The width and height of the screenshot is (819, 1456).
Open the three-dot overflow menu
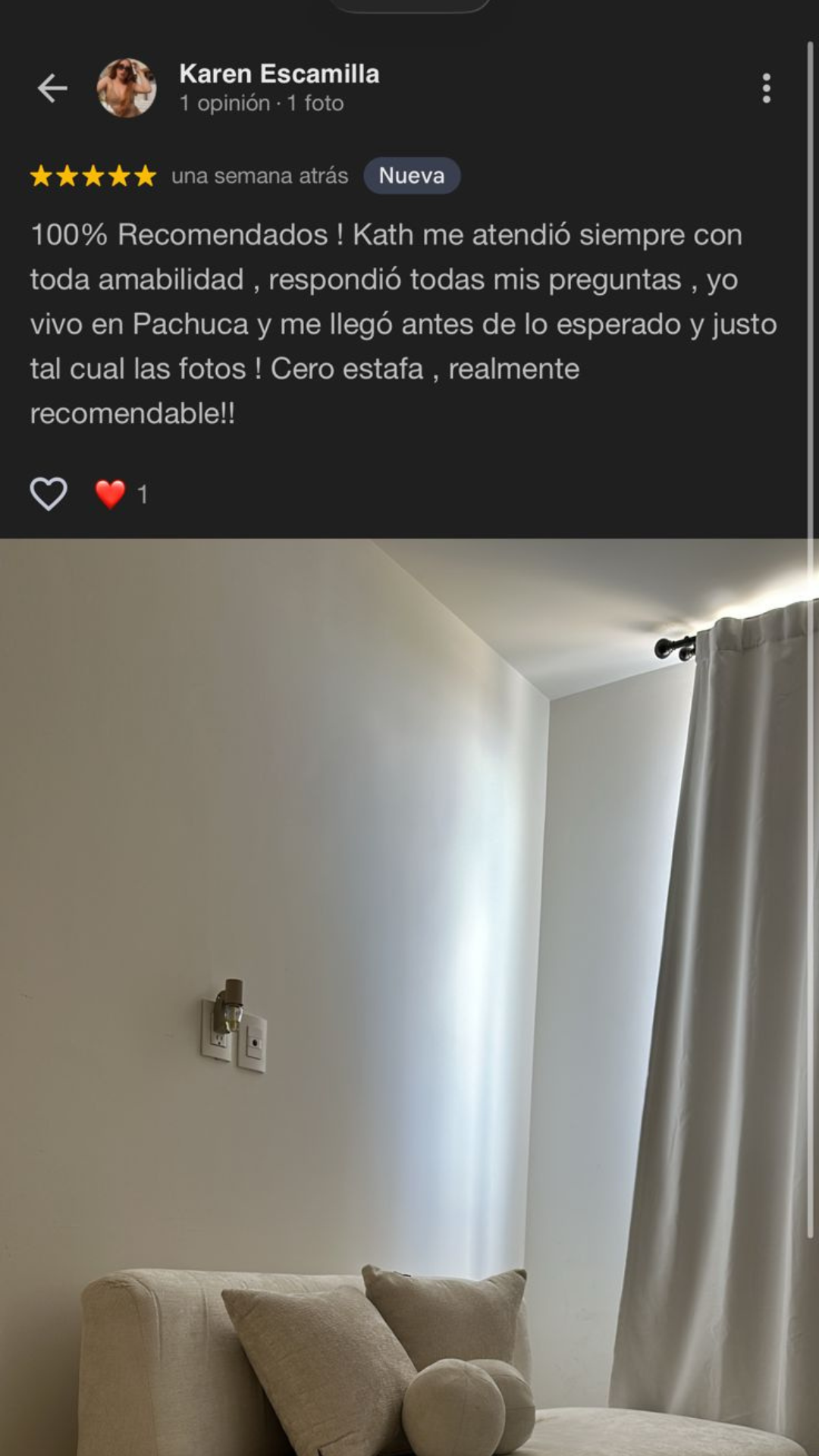(x=766, y=89)
